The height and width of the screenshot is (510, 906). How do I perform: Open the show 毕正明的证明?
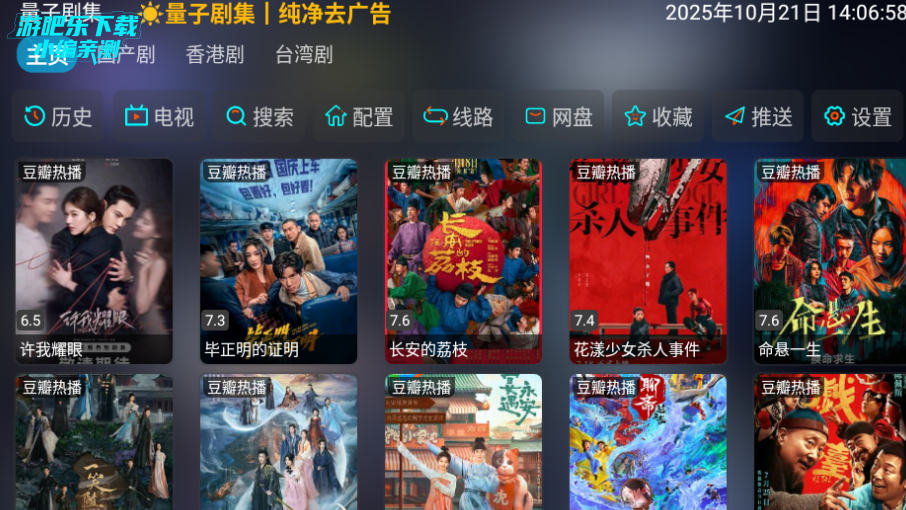pos(279,261)
